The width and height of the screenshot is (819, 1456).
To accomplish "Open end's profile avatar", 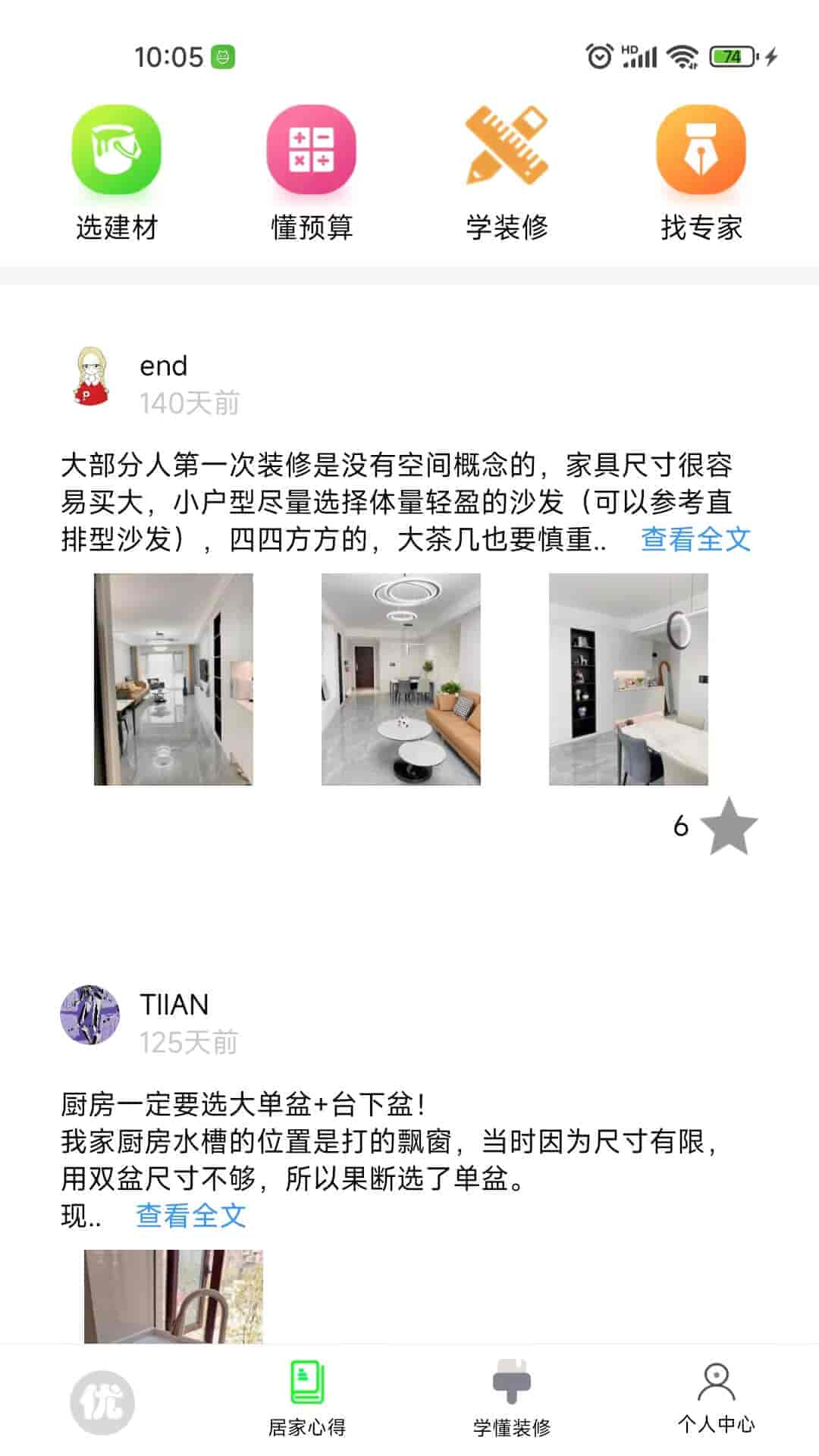I will pyautogui.click(x=91, y=376).
